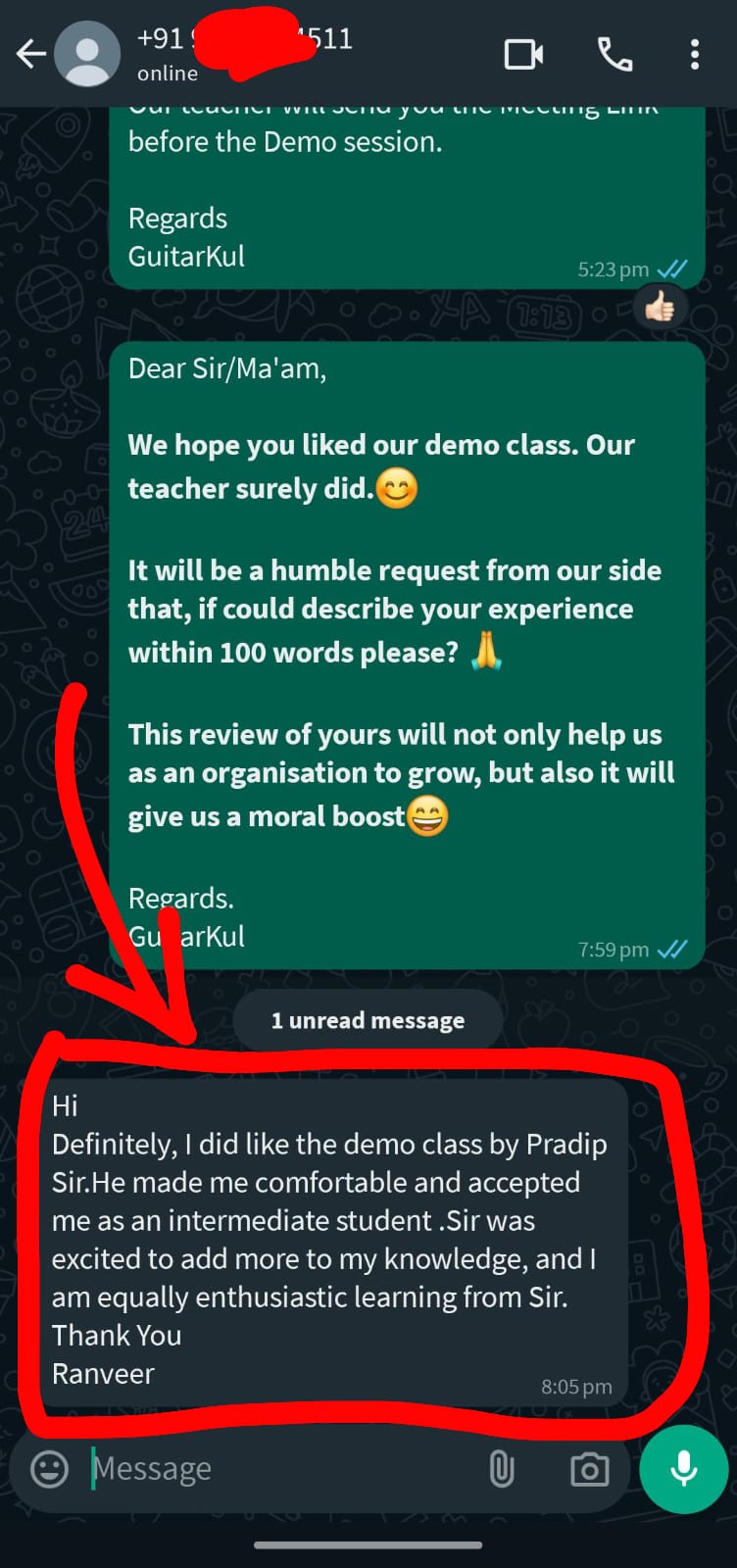Viewport: 737px width, 1568px height.
Task: Start a voice call
Action: tap(614, 54)
